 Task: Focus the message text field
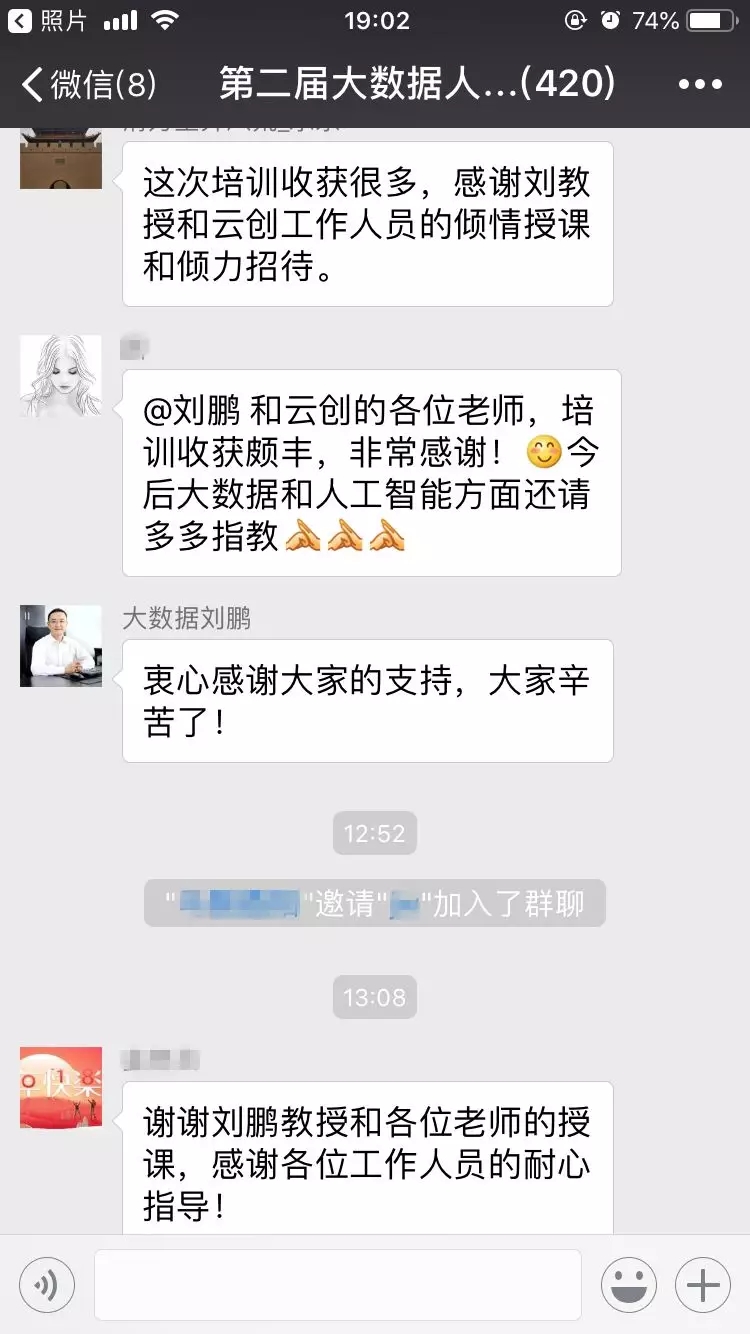point(337,1285)
